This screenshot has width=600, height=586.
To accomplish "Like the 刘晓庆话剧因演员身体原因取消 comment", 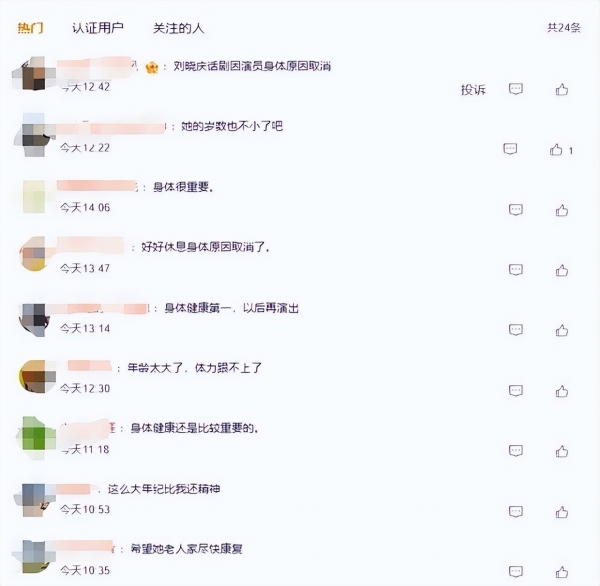I will click(562, 90).
